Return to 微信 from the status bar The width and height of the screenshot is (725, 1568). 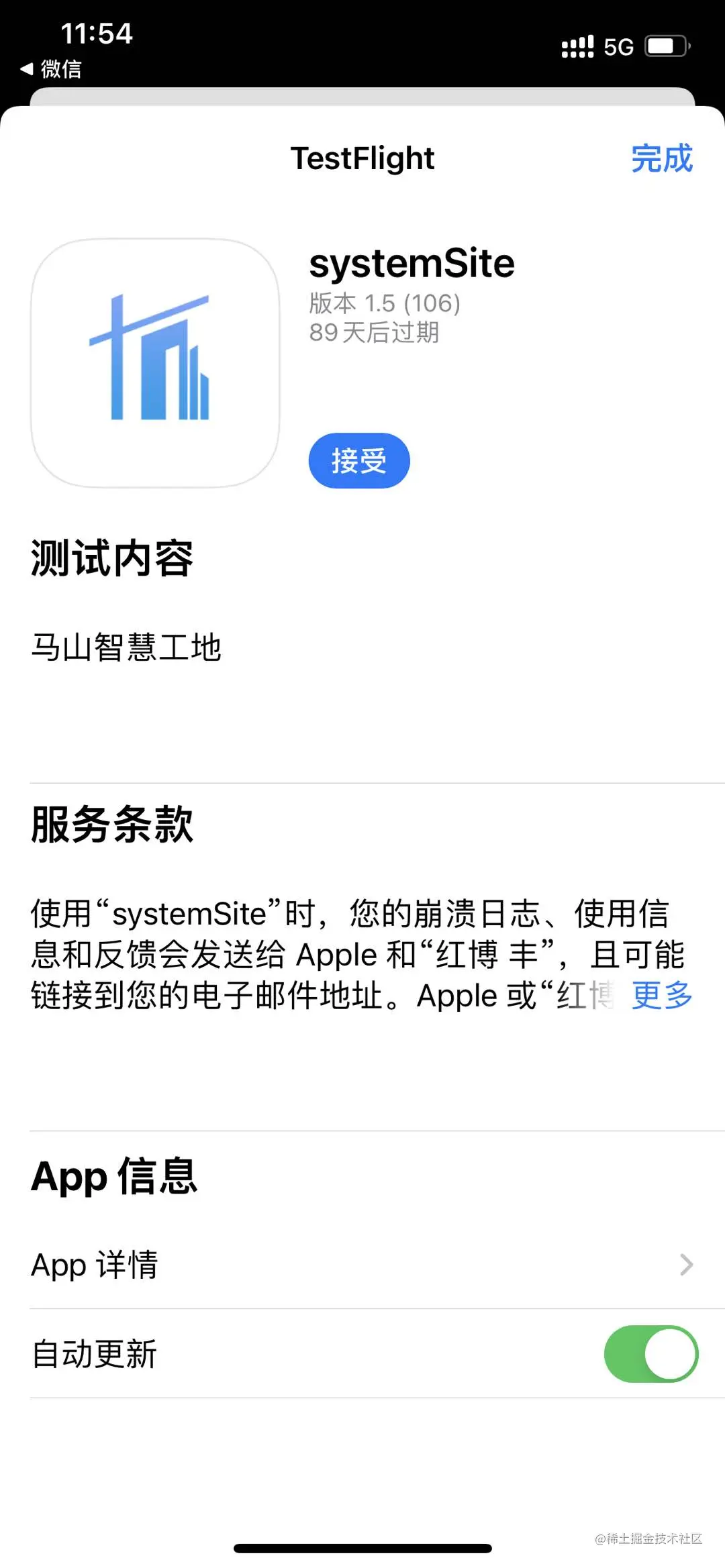(x=52, y=68)
